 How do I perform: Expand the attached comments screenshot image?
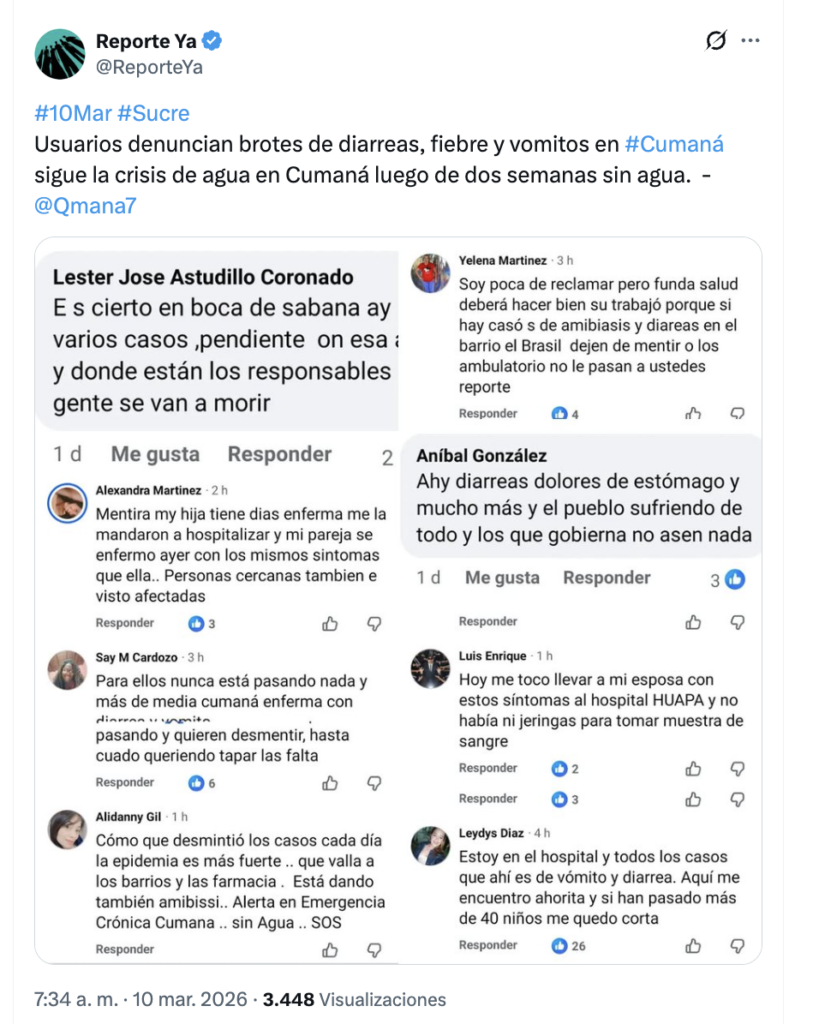click(x=398, y=600)
